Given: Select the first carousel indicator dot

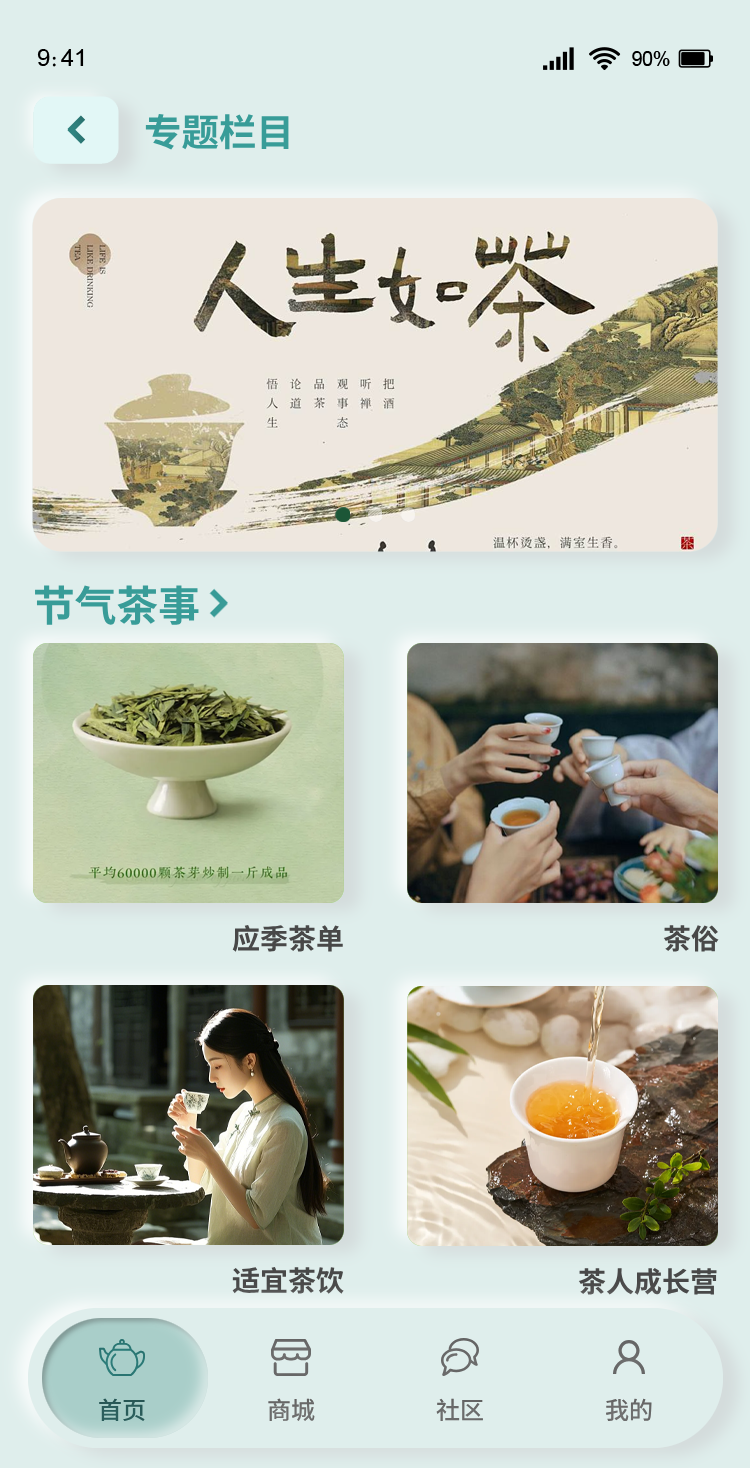Looking at the screenshot, I should pyautogui.click(x=344, y=514).
